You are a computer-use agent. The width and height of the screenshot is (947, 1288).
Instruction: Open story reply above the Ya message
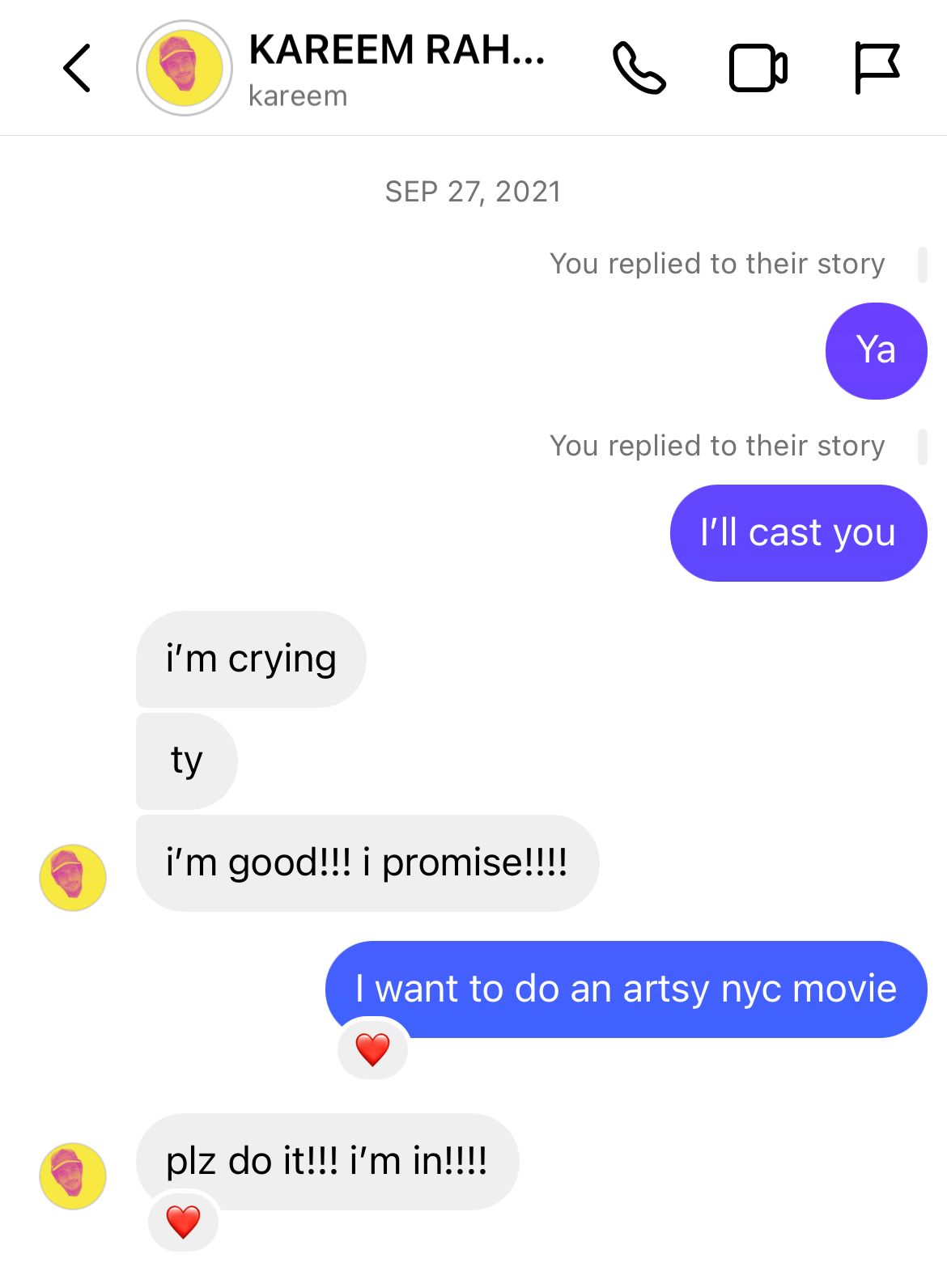pos(717,264)
